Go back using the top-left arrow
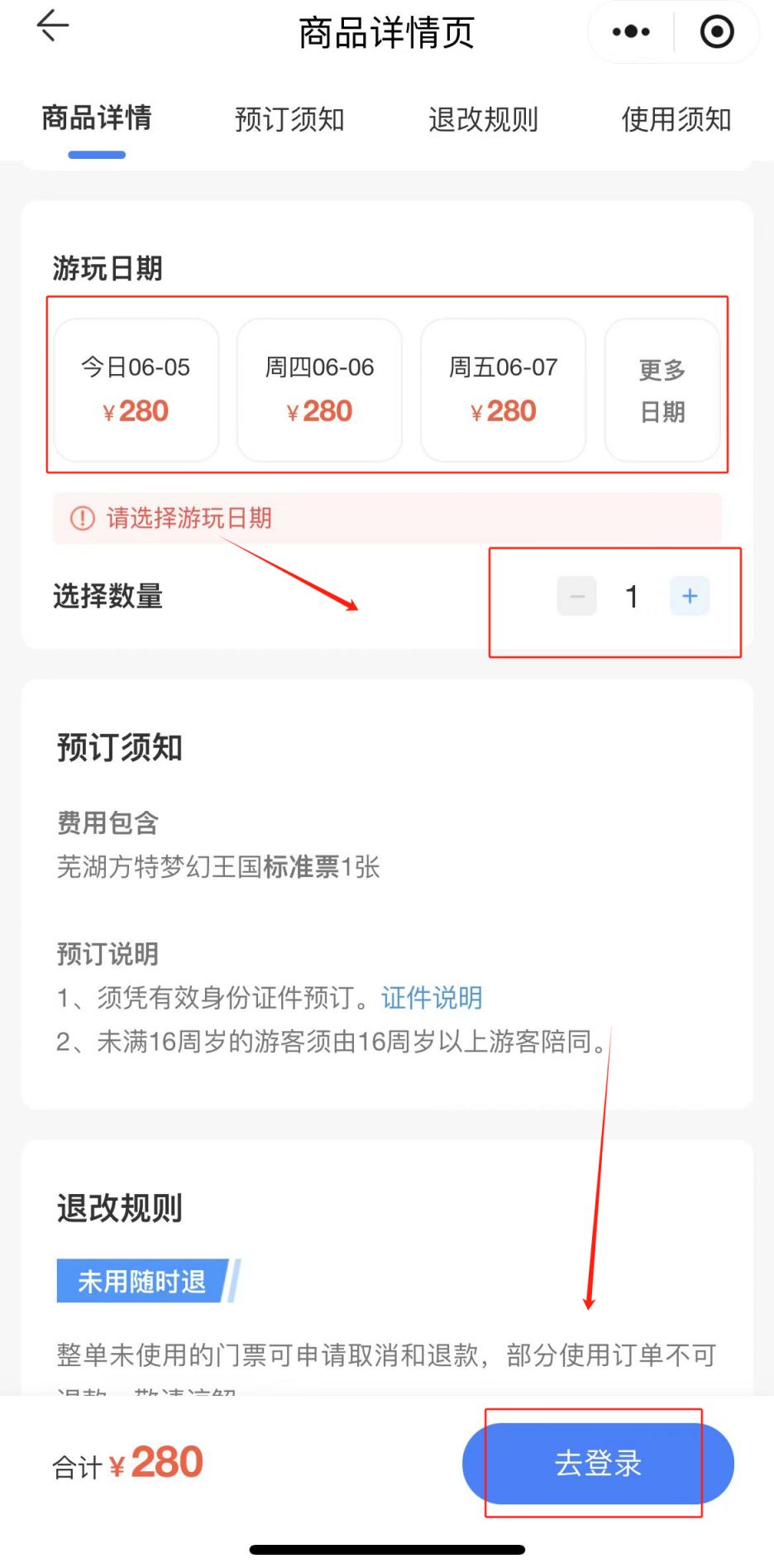The height and width of the screenshot is (1568, 774). [53, 26]
